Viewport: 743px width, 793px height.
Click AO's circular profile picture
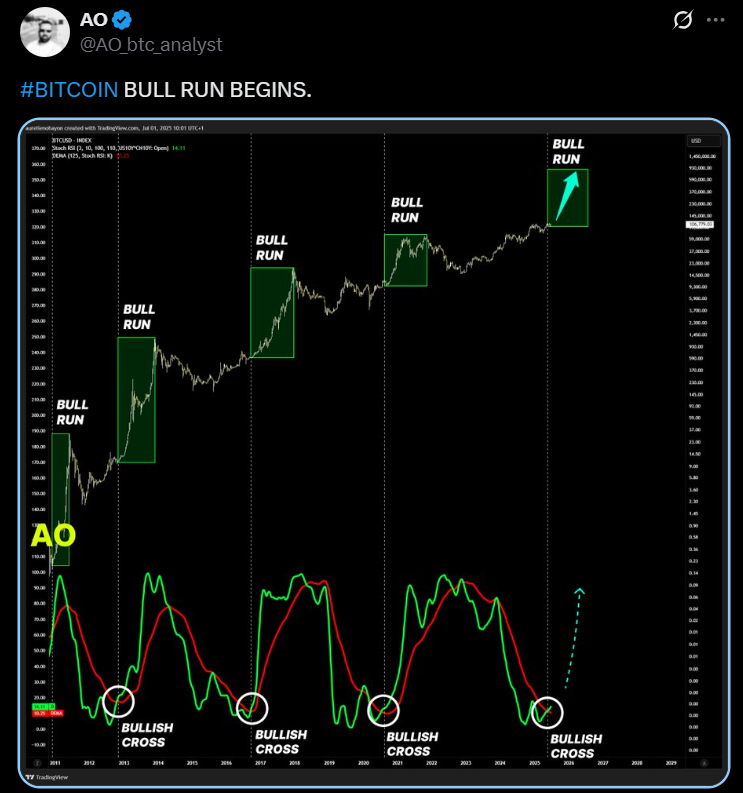[45, 31]
